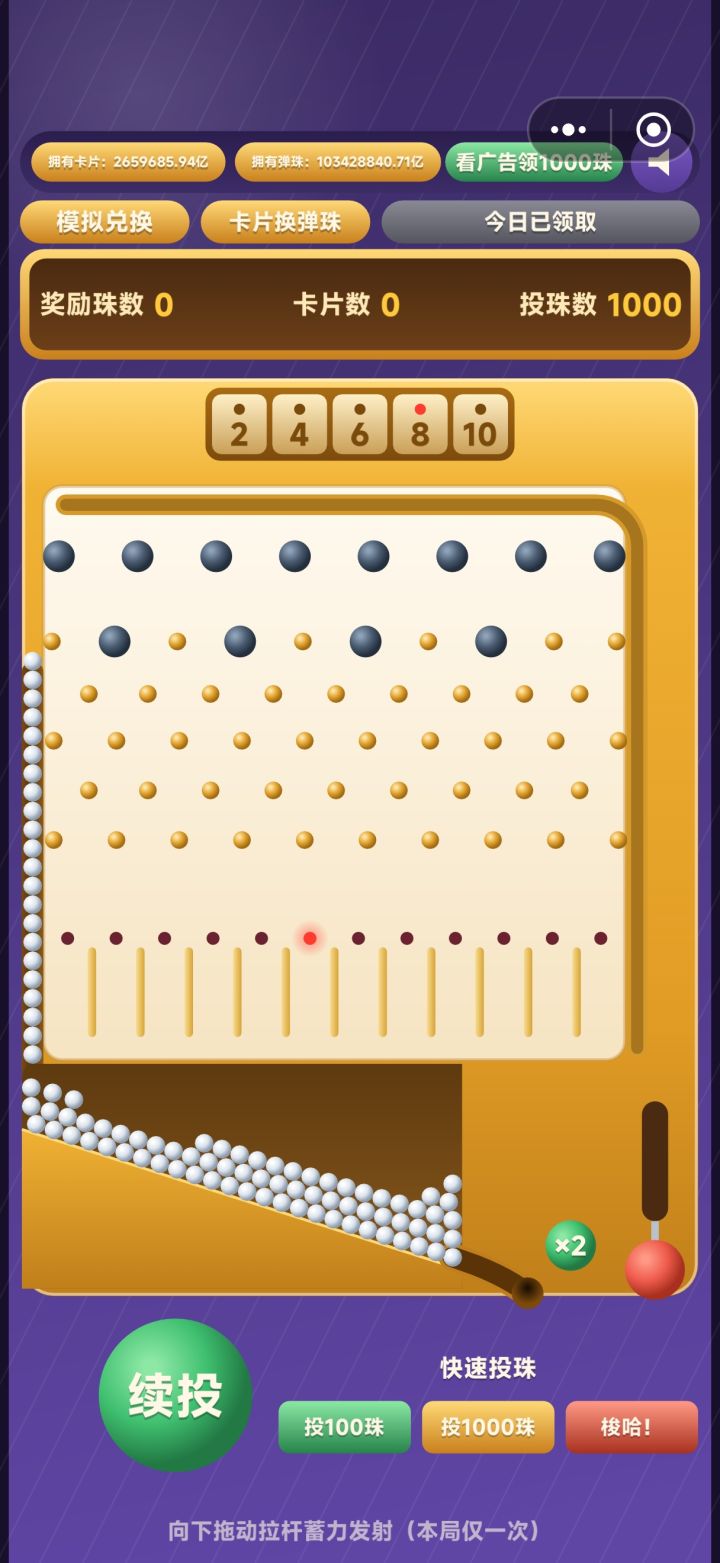Image resolution: width=720 pixels, height=1563 pixels.
Task: Close the mini program with the circle icon
Action: (654, 130)
